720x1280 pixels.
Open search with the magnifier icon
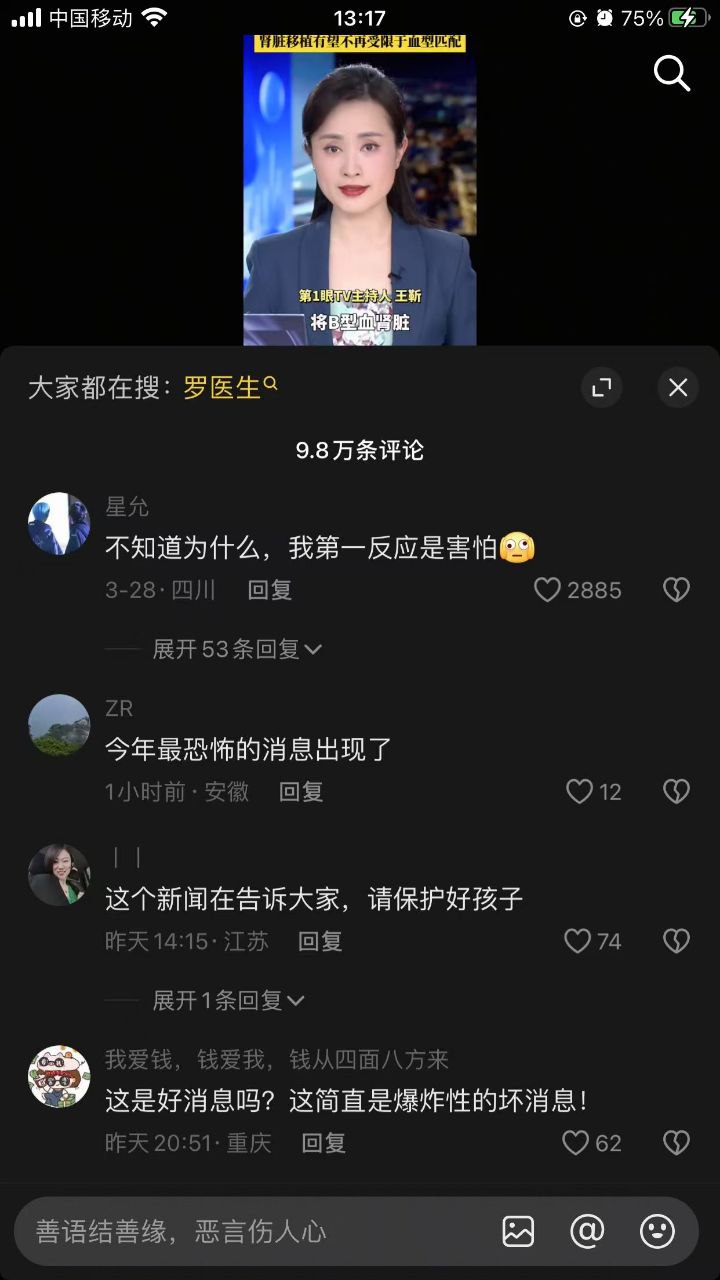[x=672, y=73]
